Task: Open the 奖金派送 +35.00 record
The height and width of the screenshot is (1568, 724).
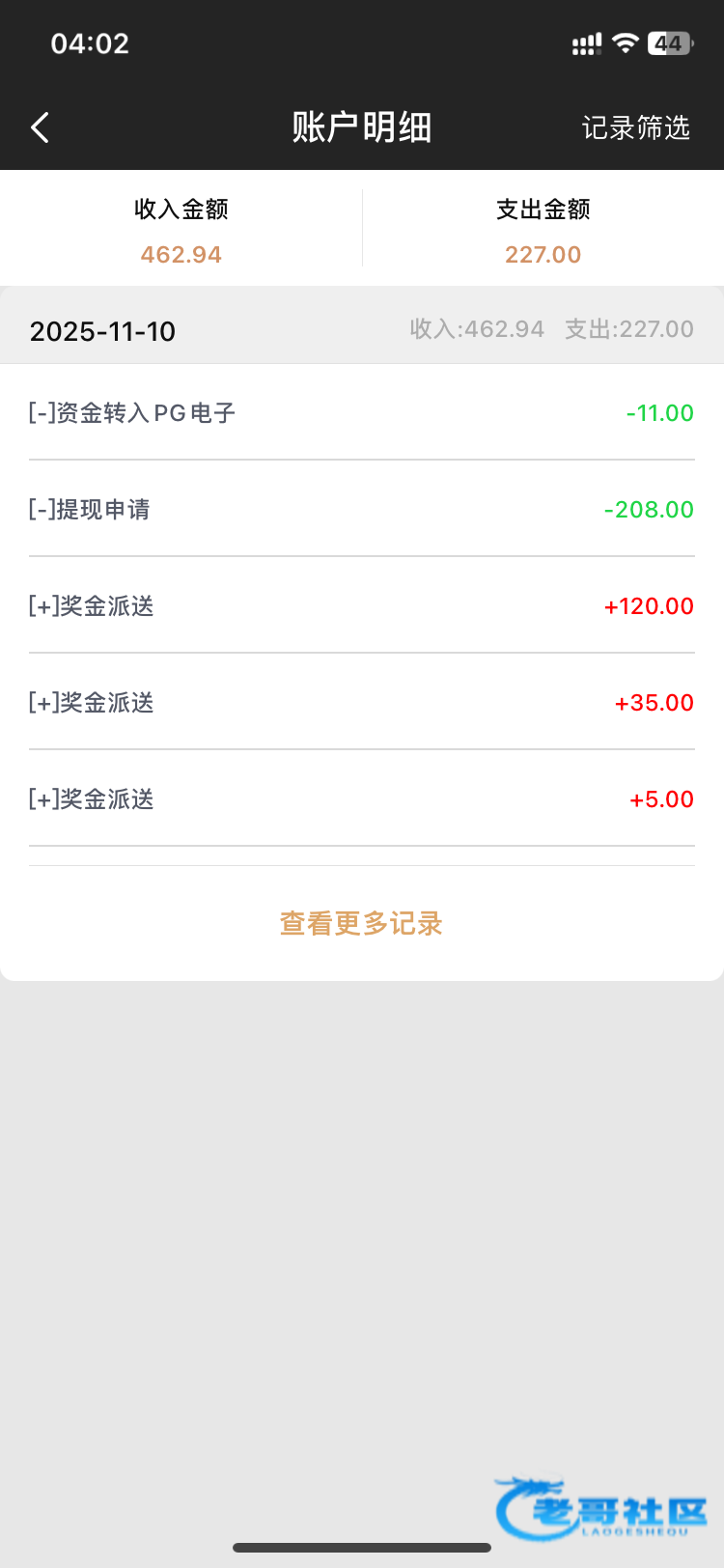Action: pos(361,703)
